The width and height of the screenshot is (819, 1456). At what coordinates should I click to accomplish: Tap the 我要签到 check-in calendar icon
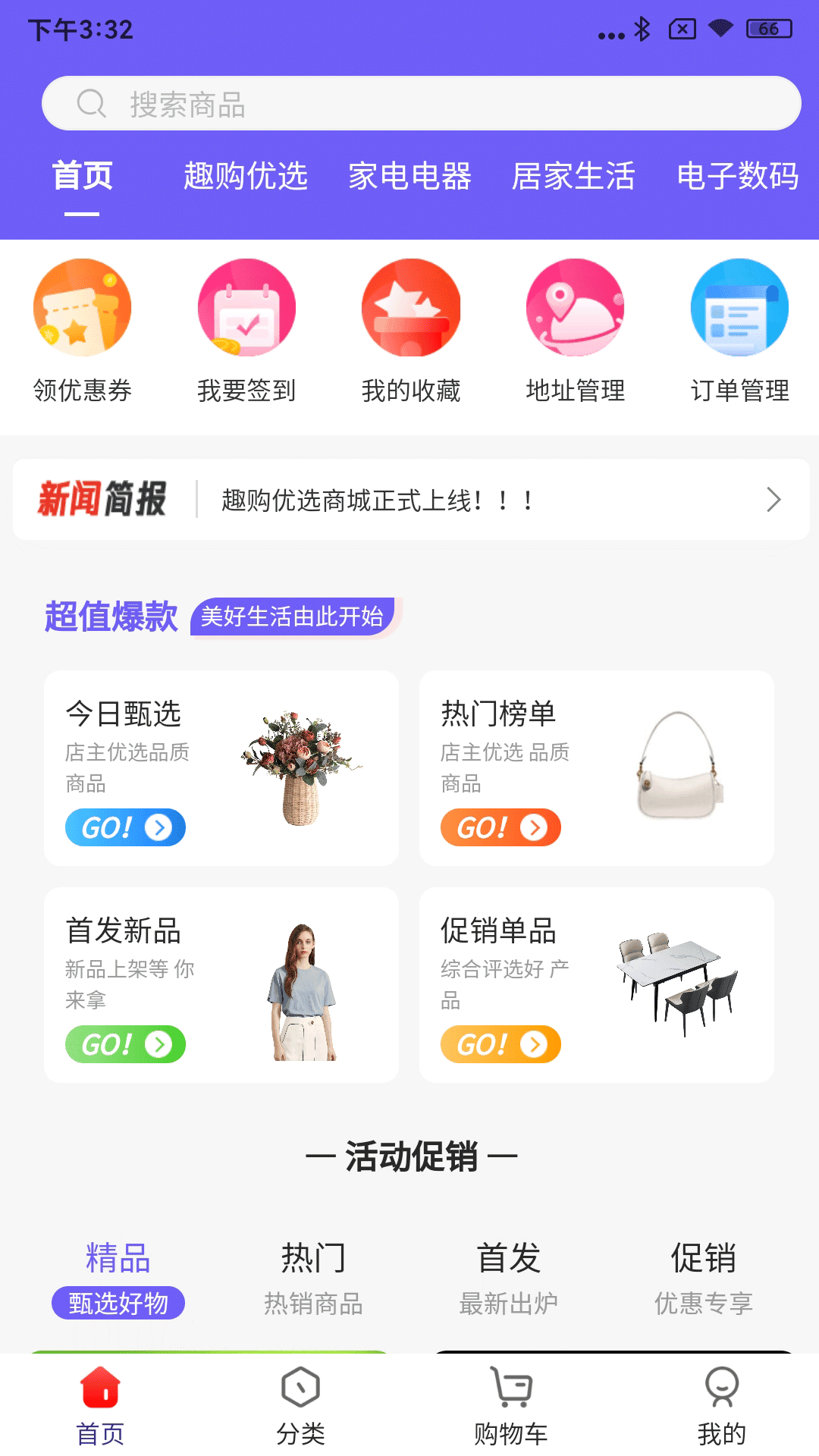point(246,307)
